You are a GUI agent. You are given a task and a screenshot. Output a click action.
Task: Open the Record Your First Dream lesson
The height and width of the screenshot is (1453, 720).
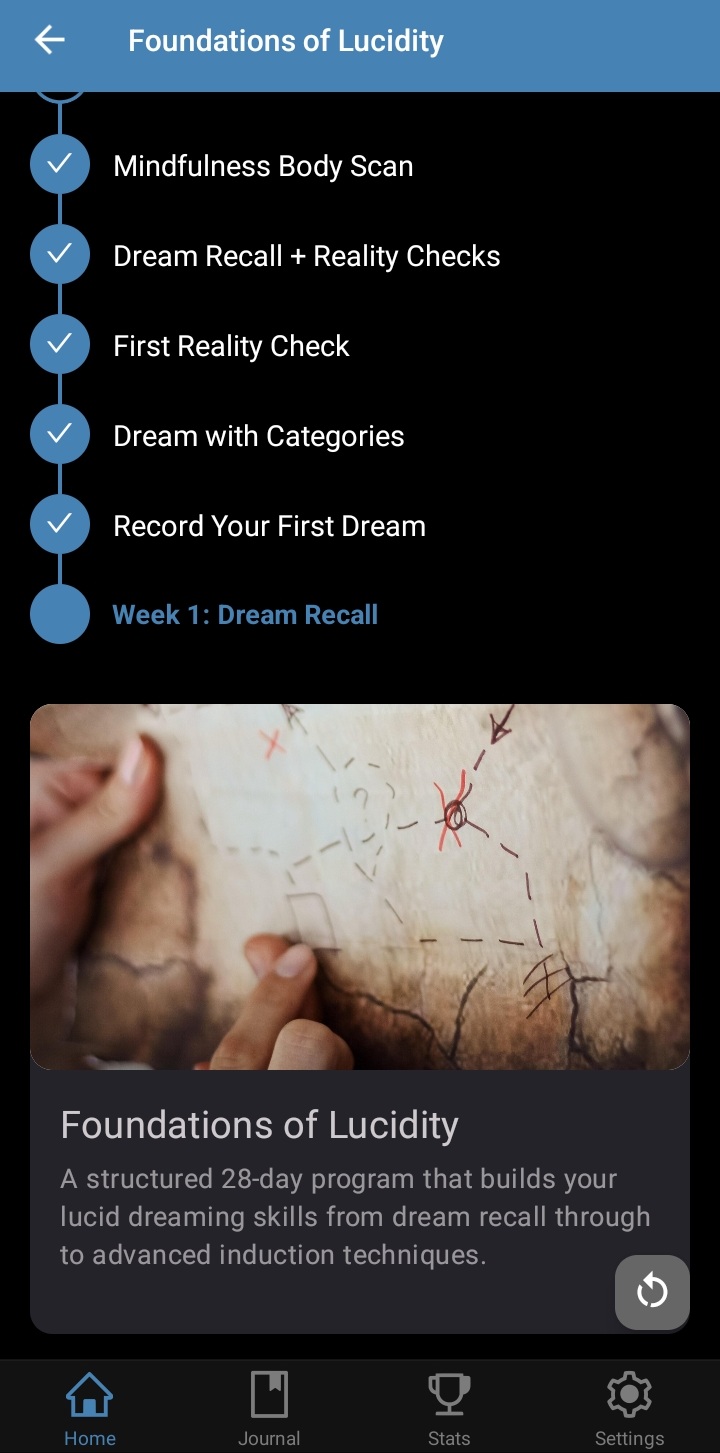coord(269,526)
